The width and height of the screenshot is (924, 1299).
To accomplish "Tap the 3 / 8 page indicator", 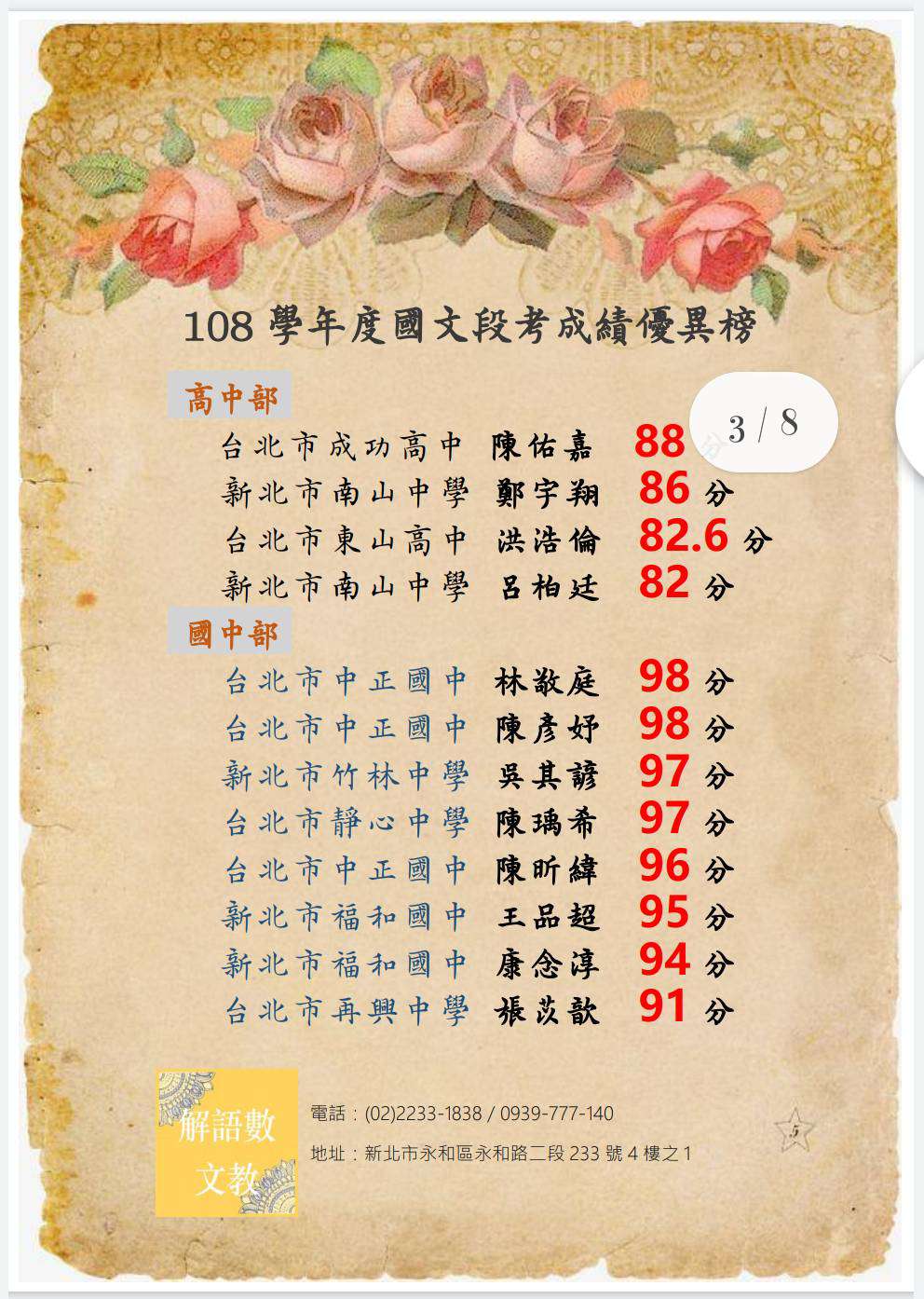I will [x=763, y=424].
